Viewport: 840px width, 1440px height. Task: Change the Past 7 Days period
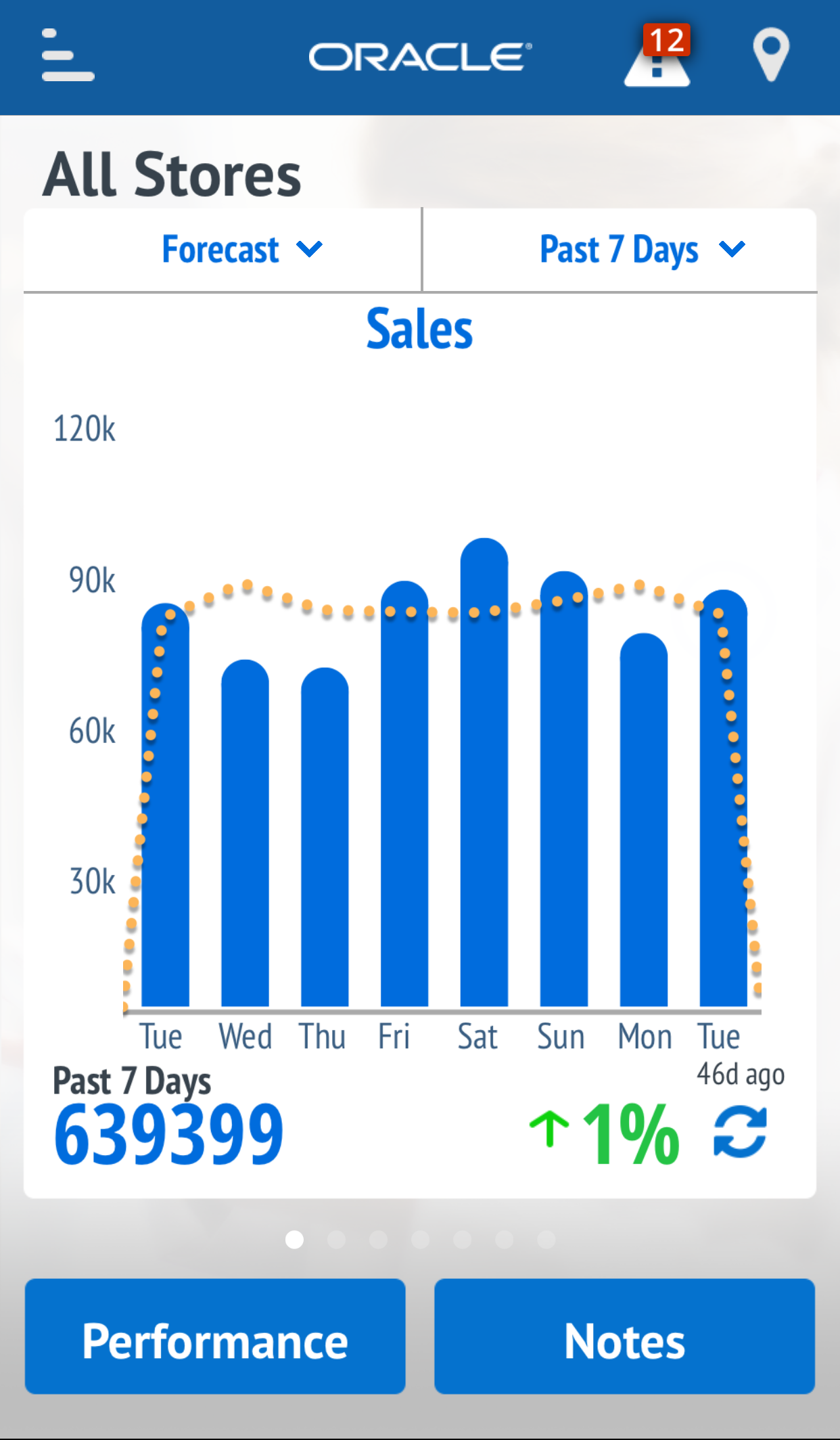tap(642, 250)
